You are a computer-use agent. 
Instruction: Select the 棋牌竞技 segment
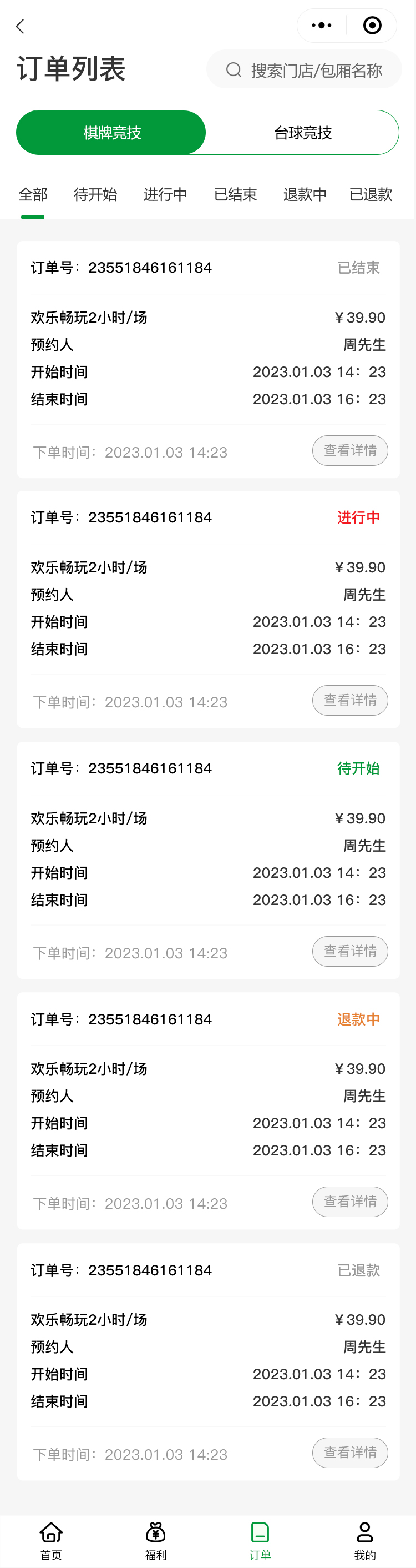click(112, 133)
